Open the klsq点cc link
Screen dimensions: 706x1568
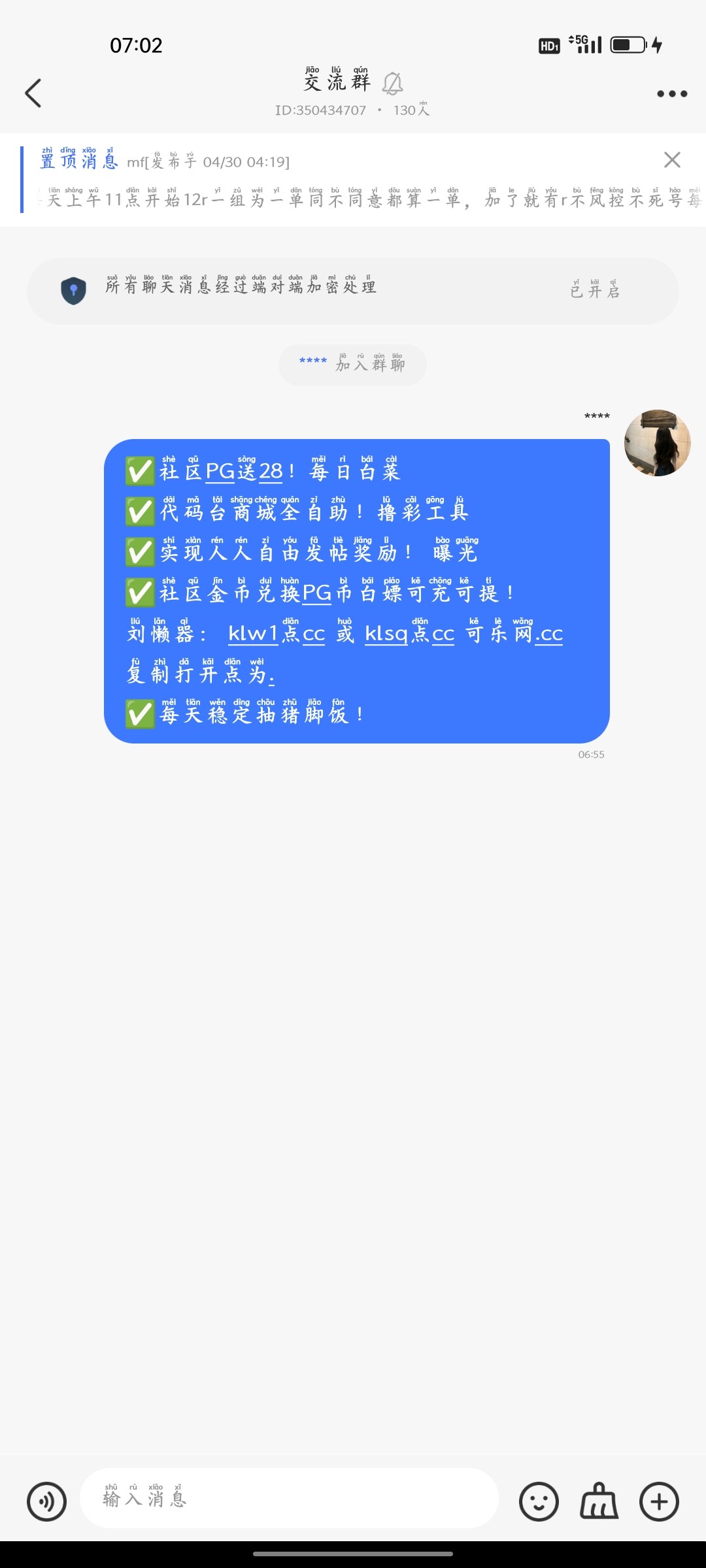(x=409, y=634)
